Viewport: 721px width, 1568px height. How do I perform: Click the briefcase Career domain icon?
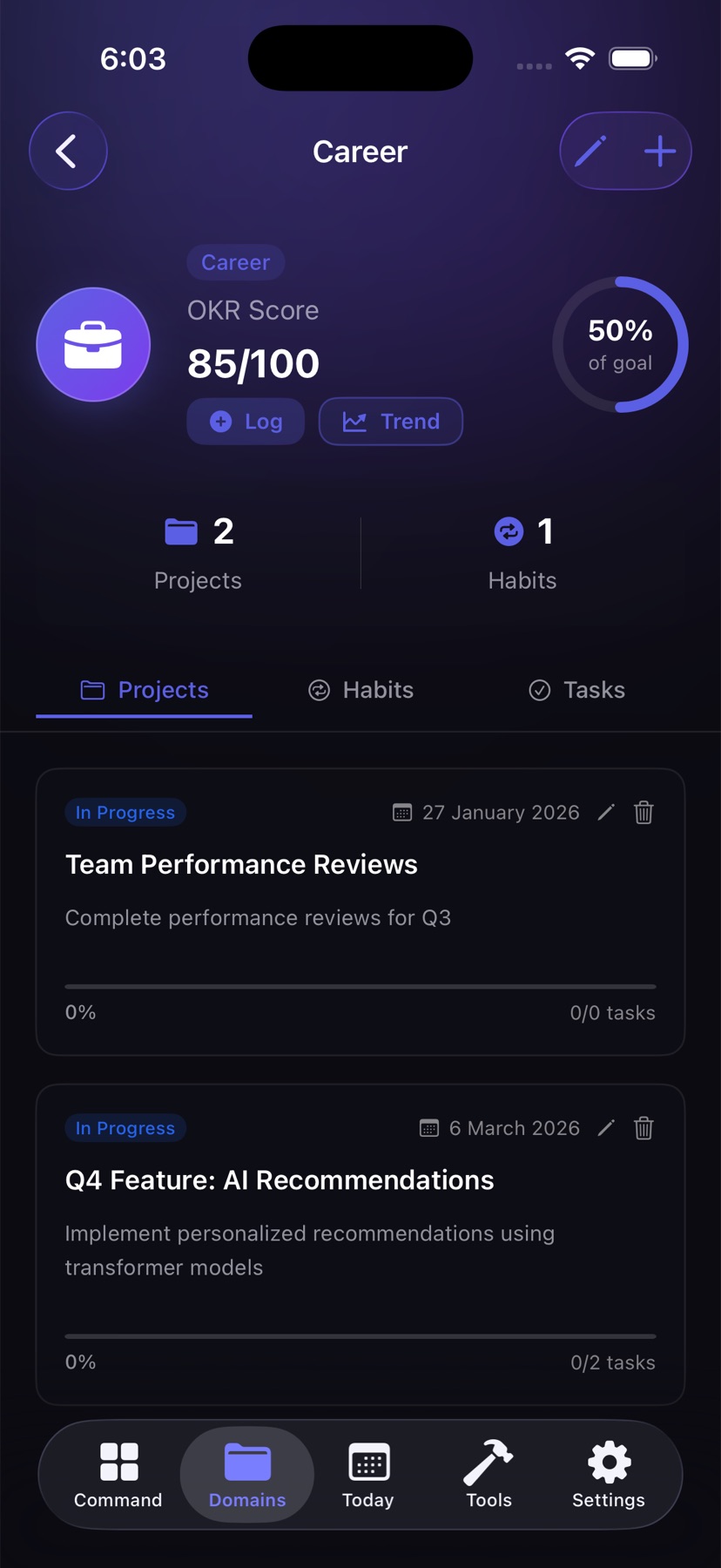click(93, 344)
